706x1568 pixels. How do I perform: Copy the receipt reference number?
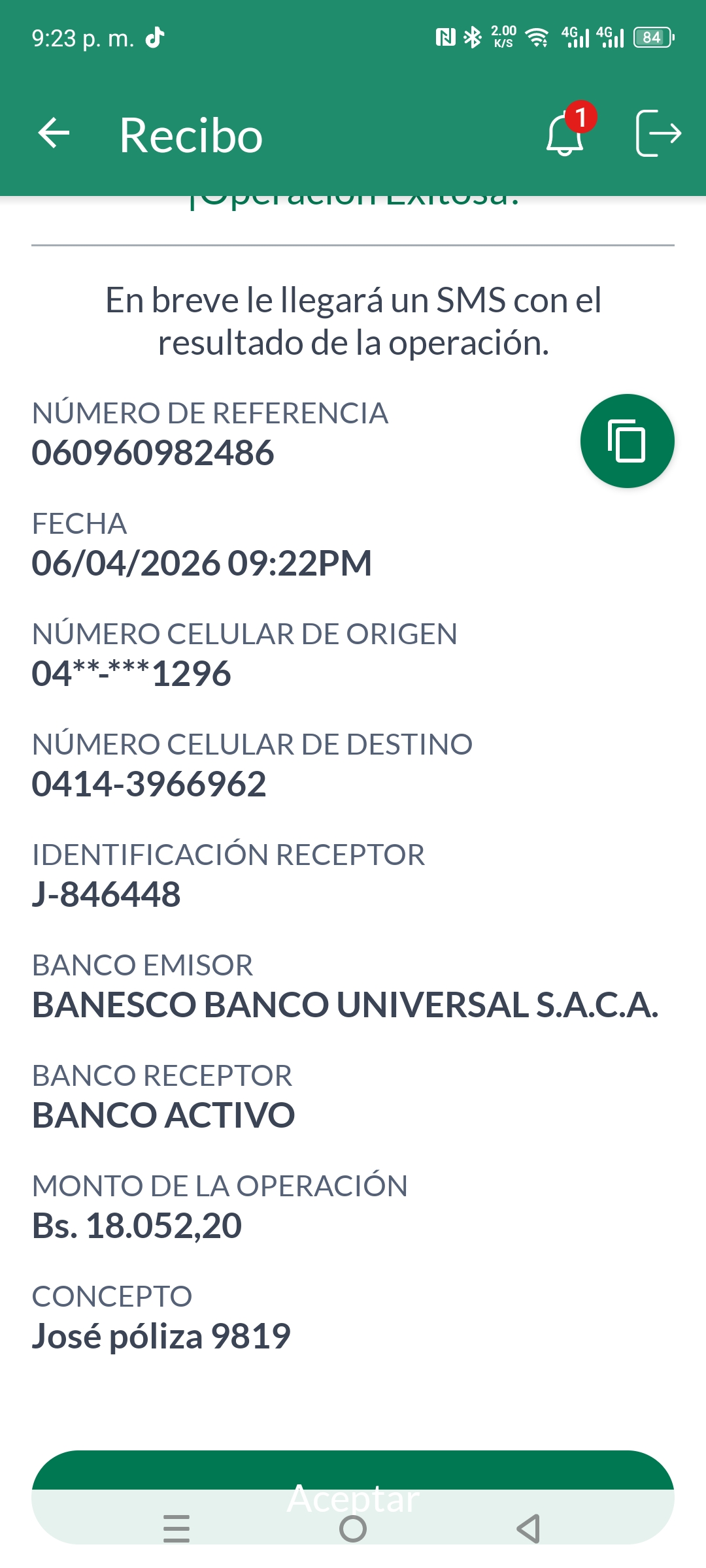[627, 441]
